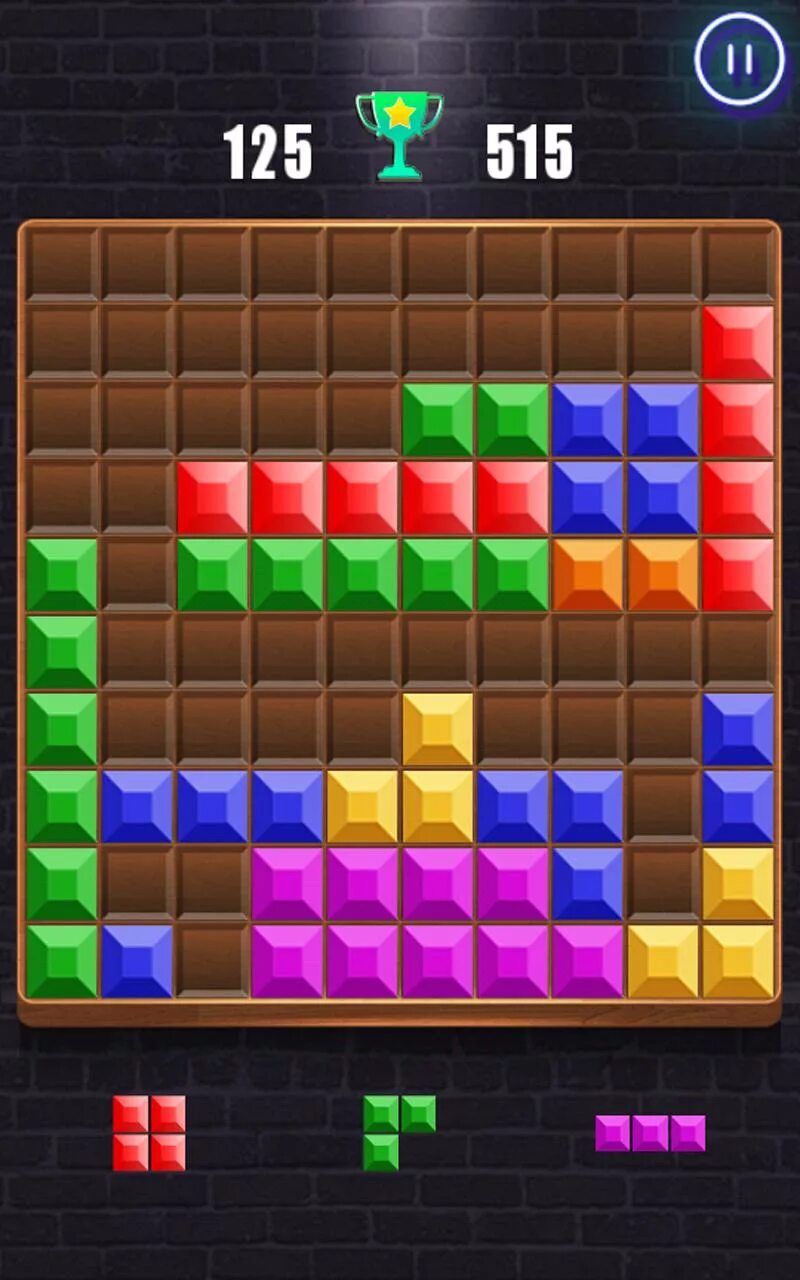Pause the game
This screenshot has height=1280, width=800.
[740, 60]
